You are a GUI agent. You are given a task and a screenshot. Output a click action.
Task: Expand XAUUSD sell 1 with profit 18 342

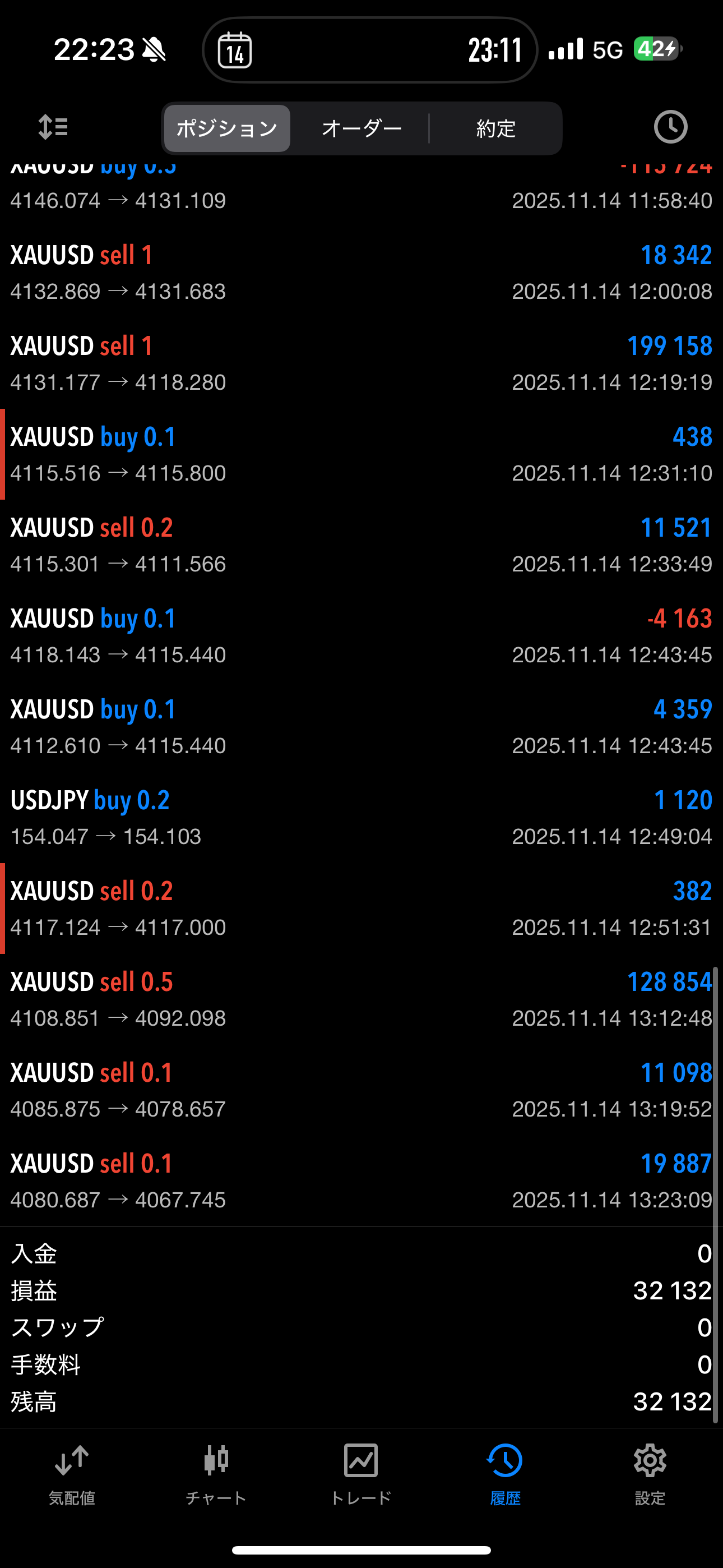tap(361, 273)
